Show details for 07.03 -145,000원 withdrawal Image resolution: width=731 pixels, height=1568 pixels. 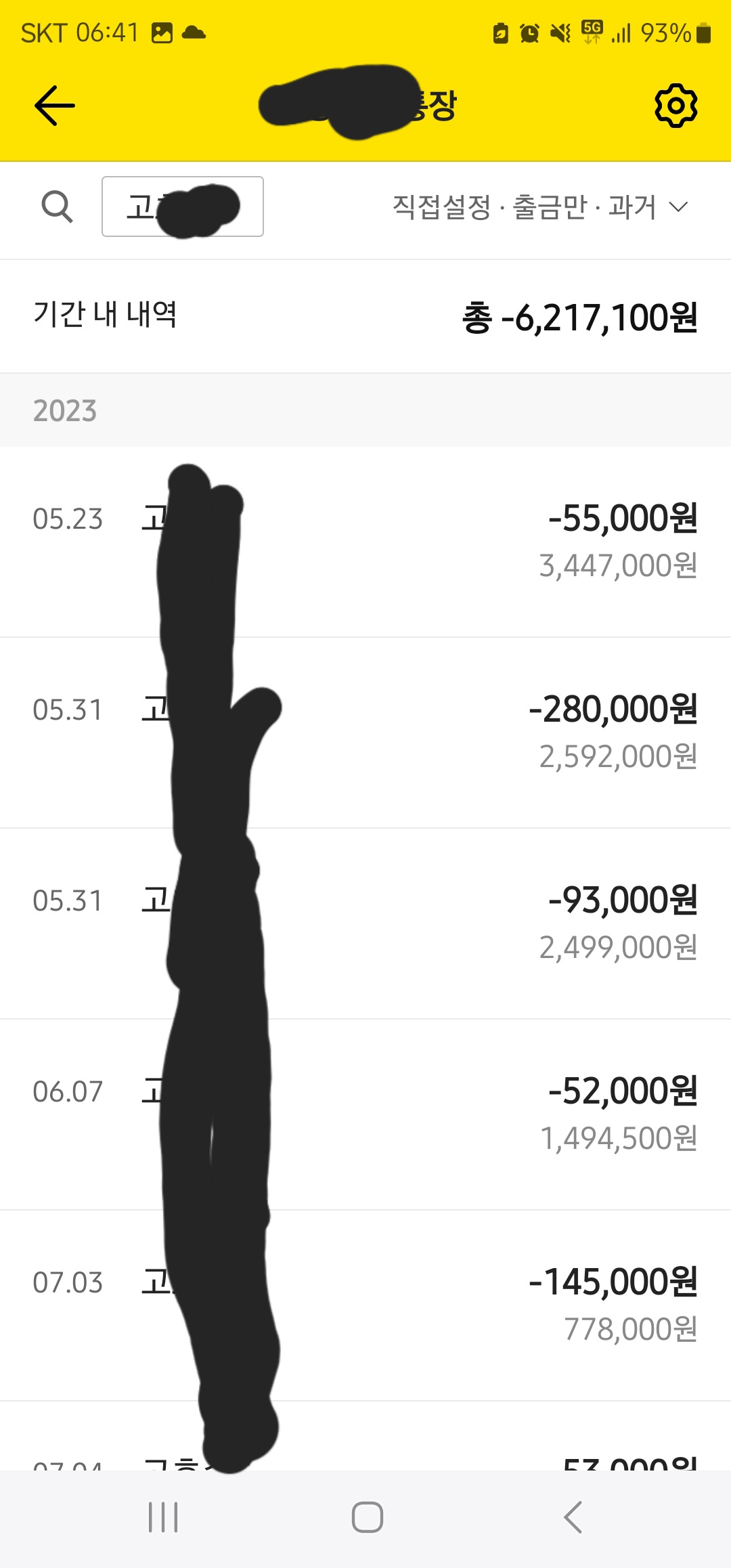point(365,1305)
